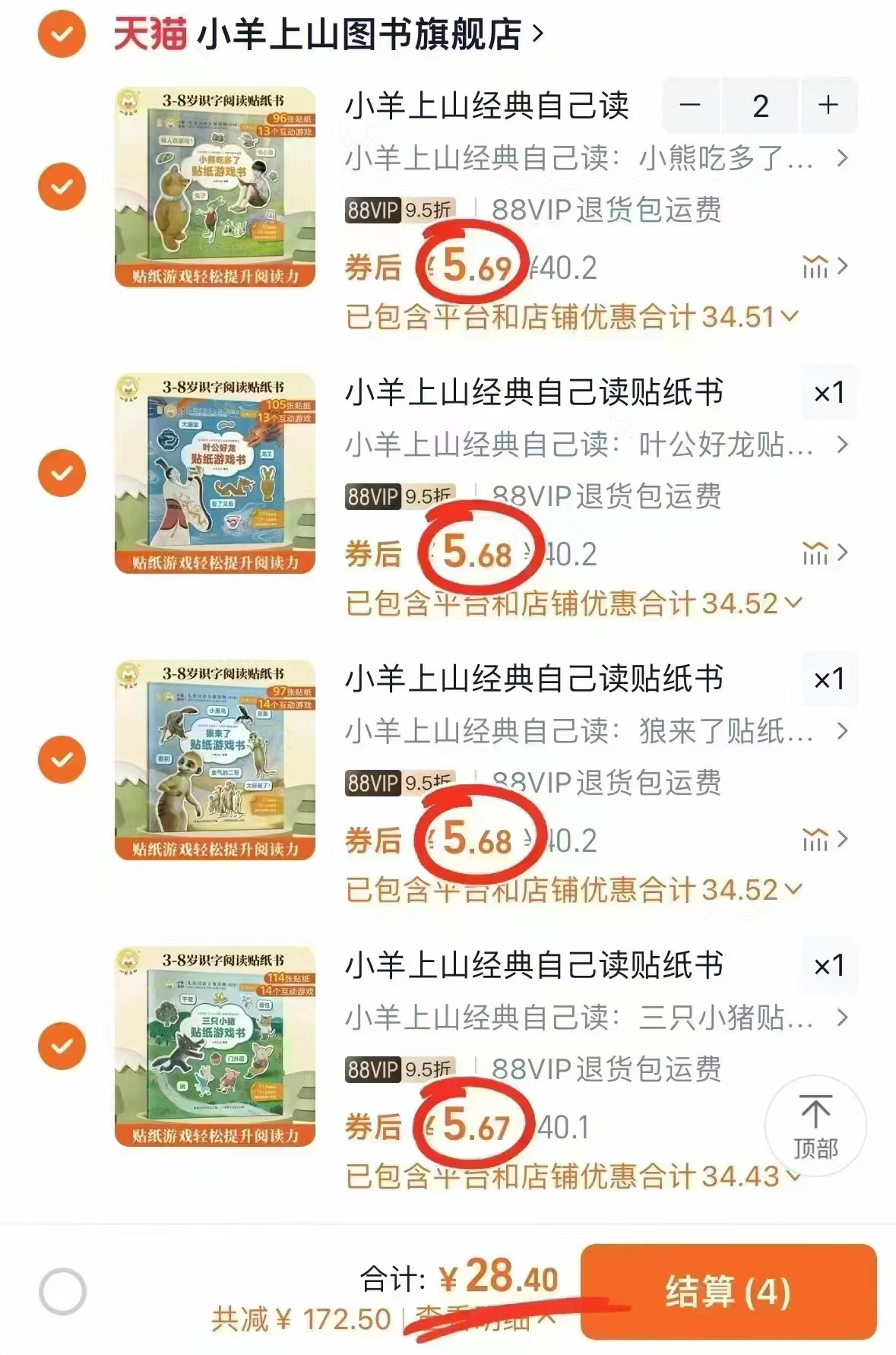Expand 34.52 discount breakdown for 叶公好龙
896x1355 pixels.
792,601
